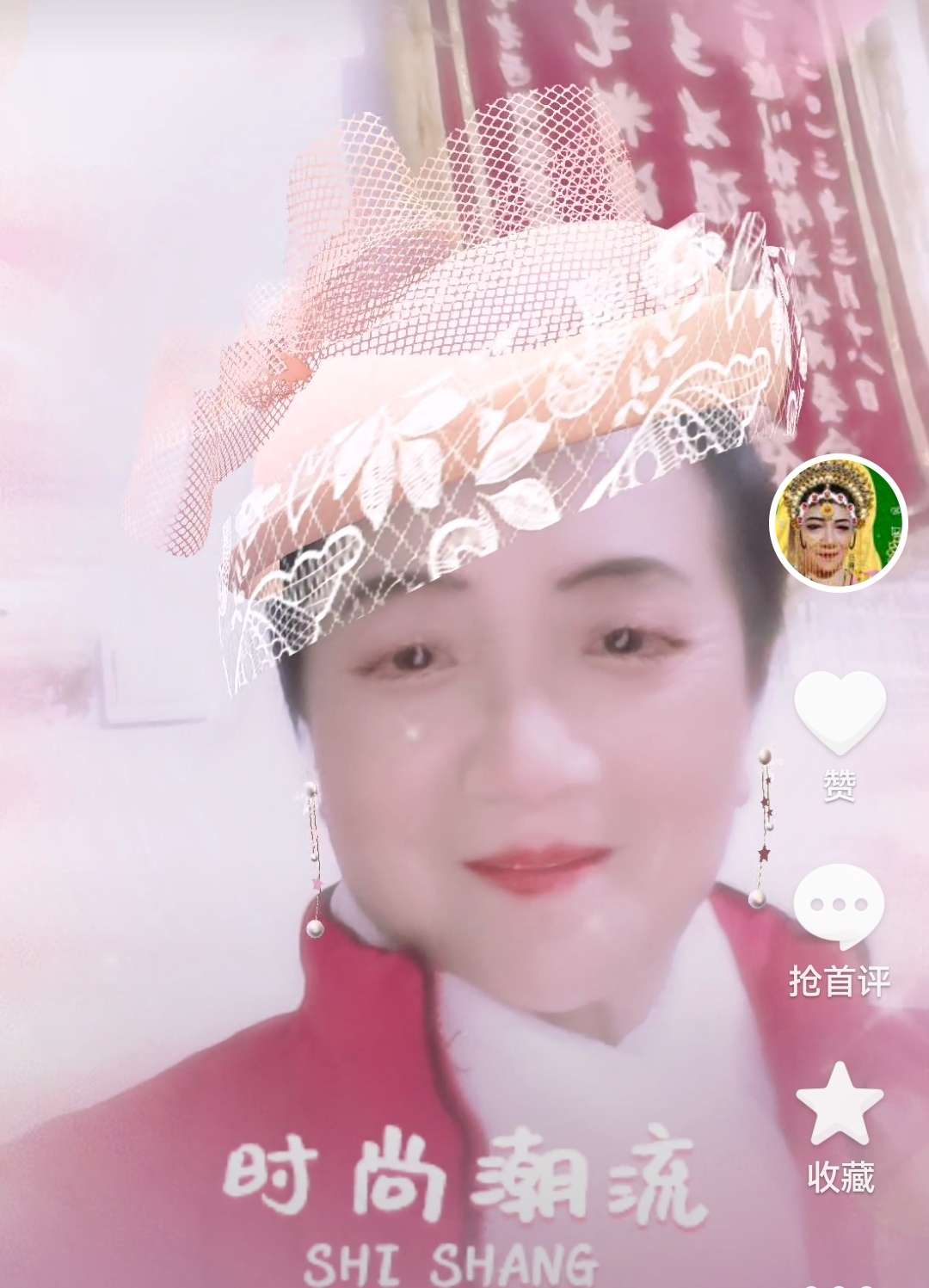Viewport: 929px width, 1288px height.
Task: Open the creator's profile avatar
Action: 838,523
